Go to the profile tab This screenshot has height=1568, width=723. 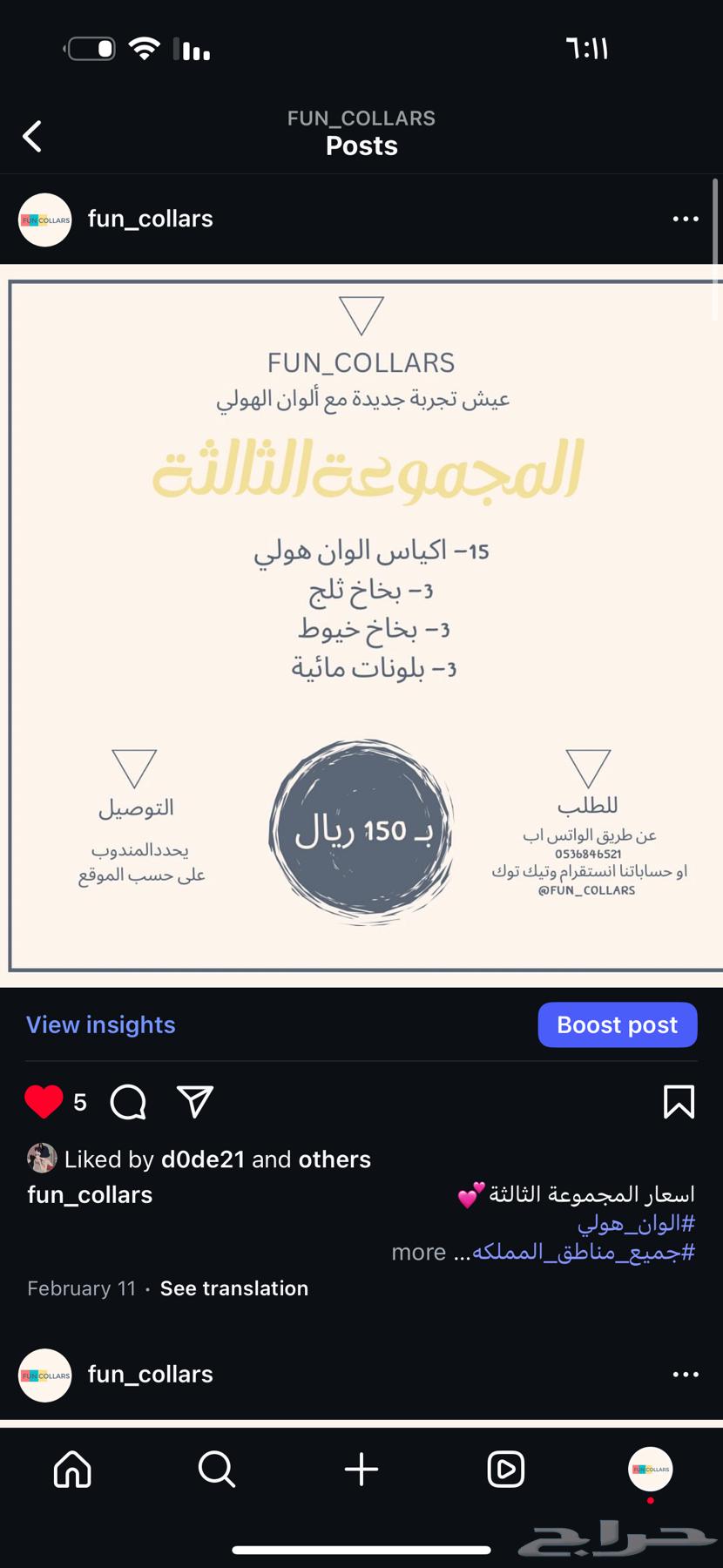coord(650,1470)
